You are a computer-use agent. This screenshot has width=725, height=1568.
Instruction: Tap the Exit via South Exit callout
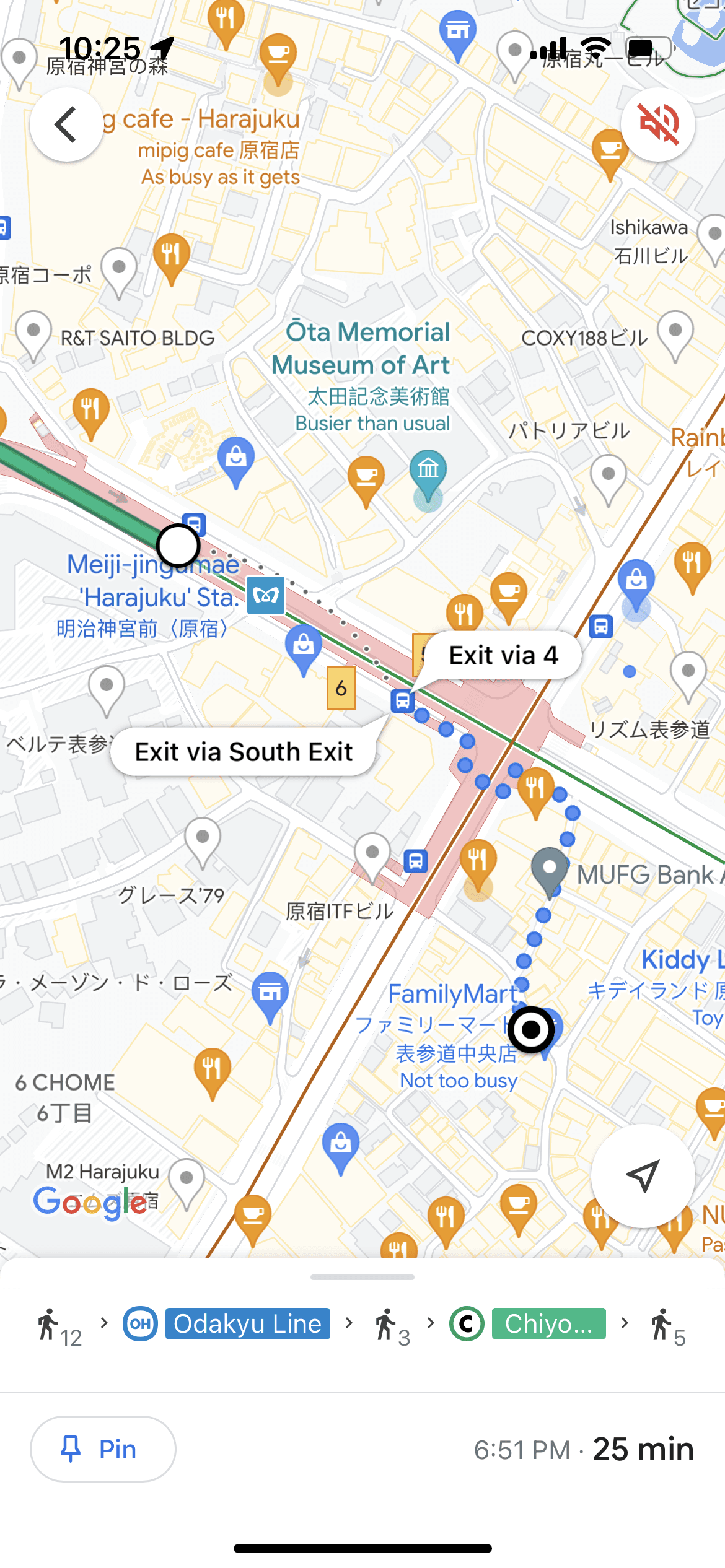(x=244, y=752)
